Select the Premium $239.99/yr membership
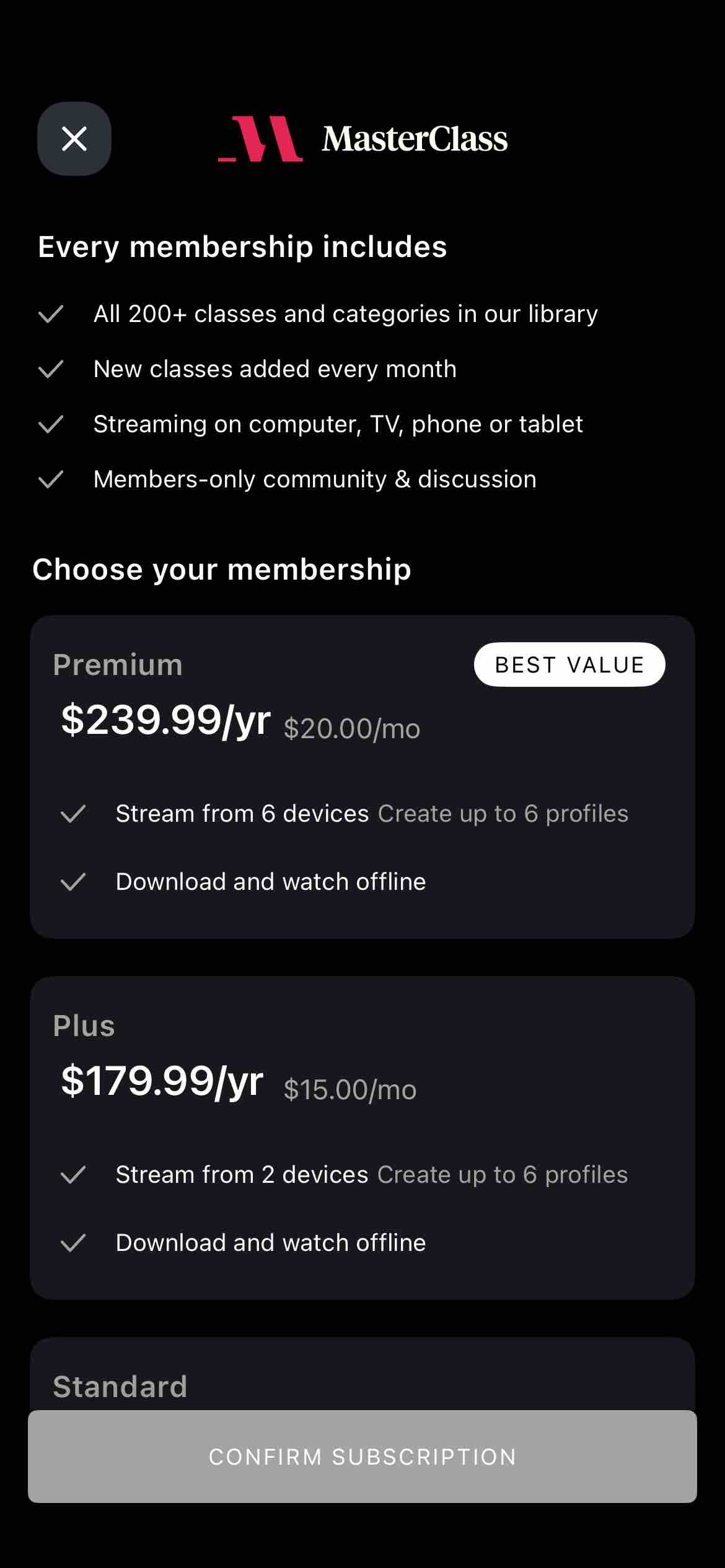 (362, 775)
